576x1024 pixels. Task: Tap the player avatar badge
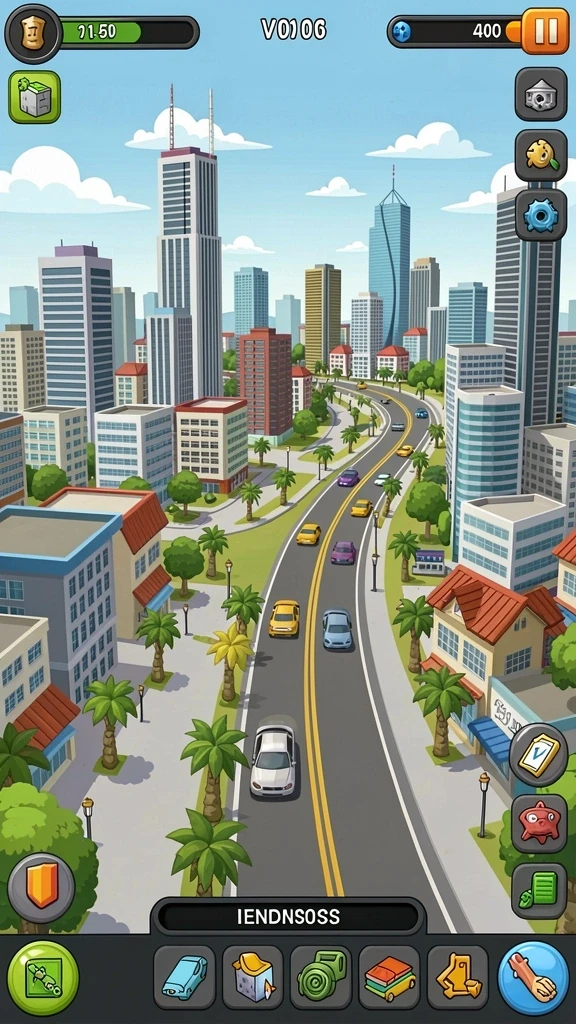(33, 33)
